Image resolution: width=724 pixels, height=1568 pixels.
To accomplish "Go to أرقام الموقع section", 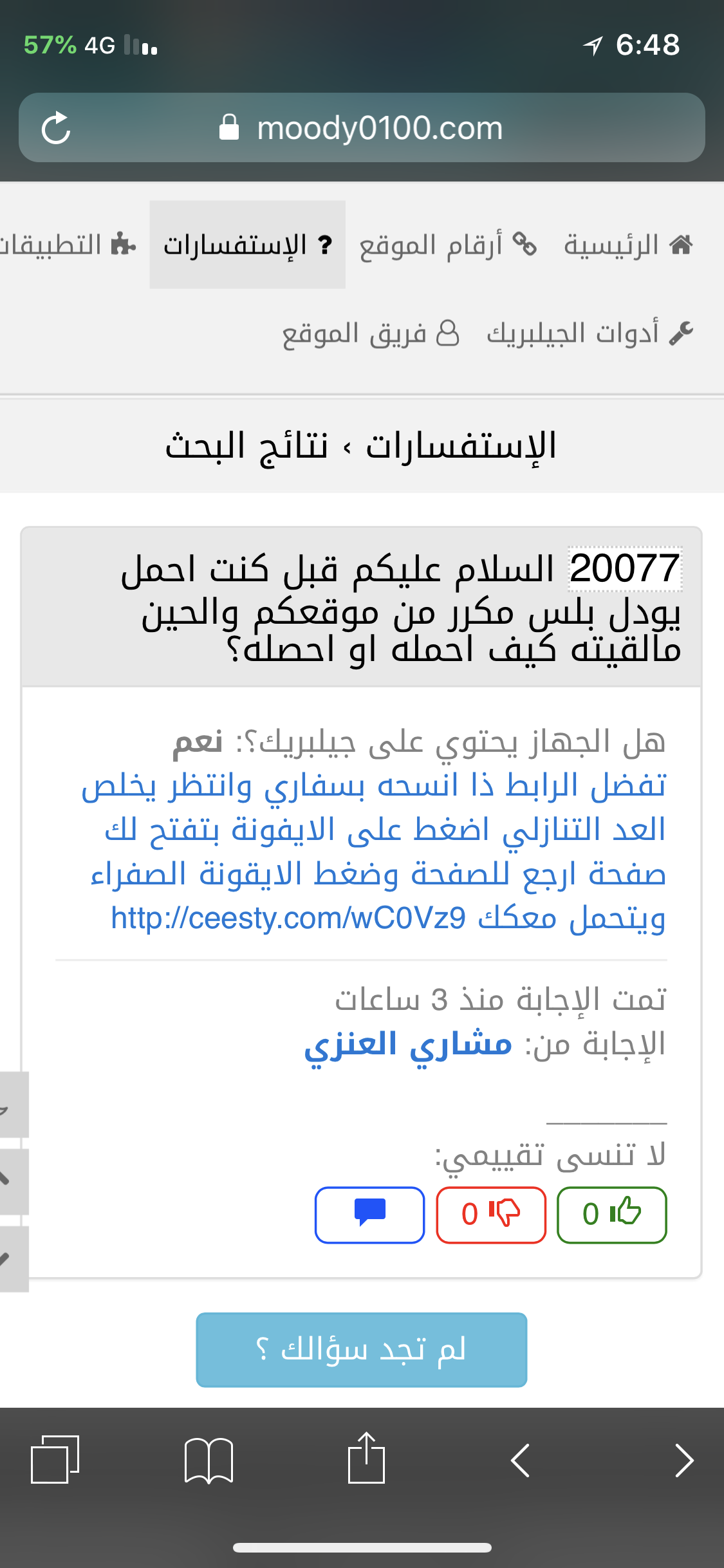I will 447,245.
